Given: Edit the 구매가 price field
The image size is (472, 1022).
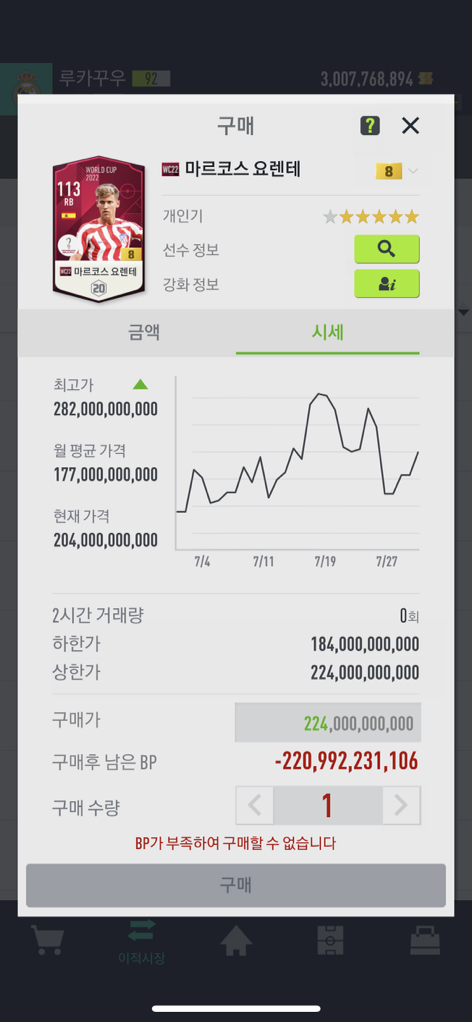Looking at the screenshot, I should [328, 722].
